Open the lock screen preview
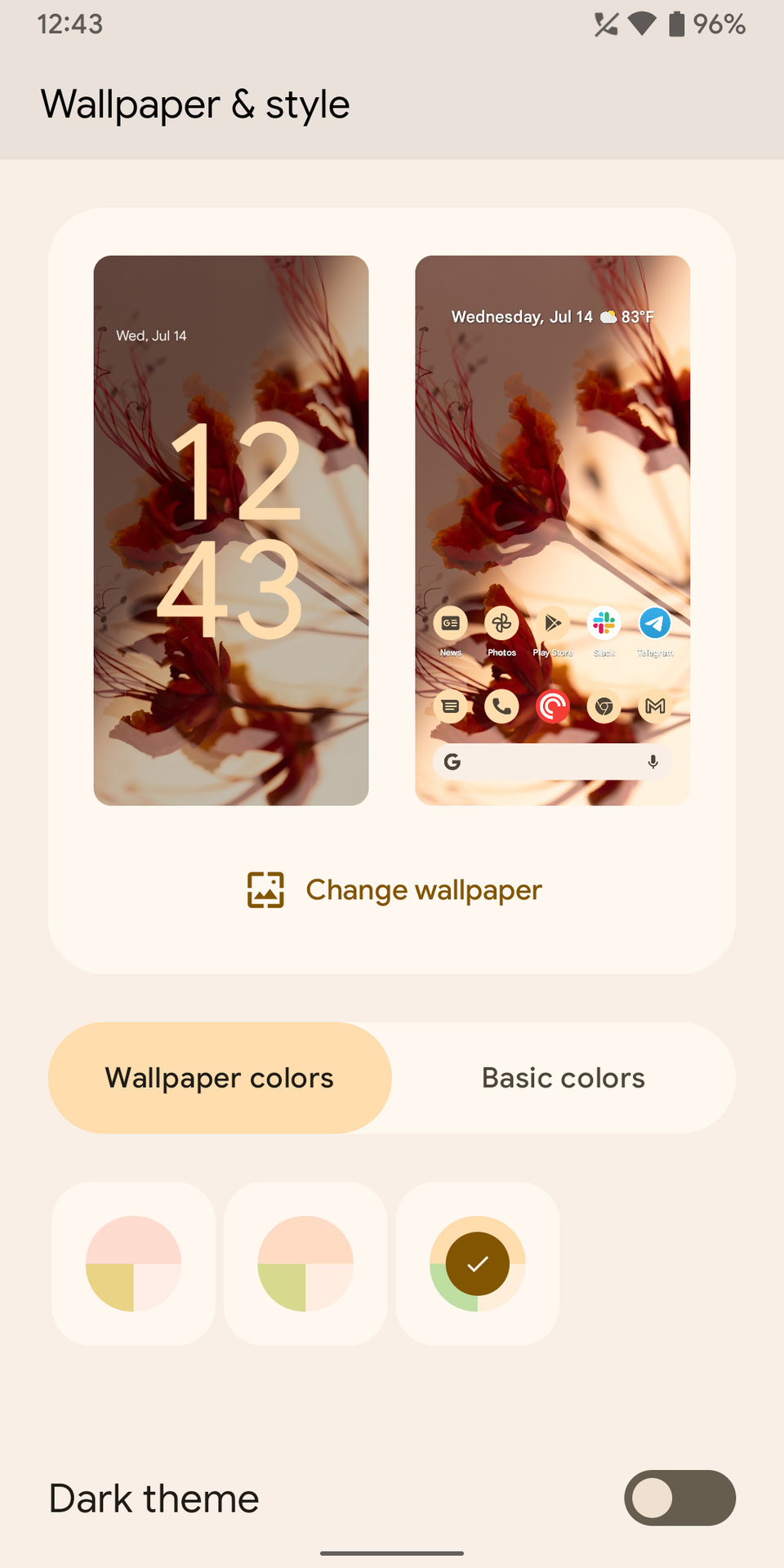Viewport: 784px width, 1568px height. click(231, 531)
